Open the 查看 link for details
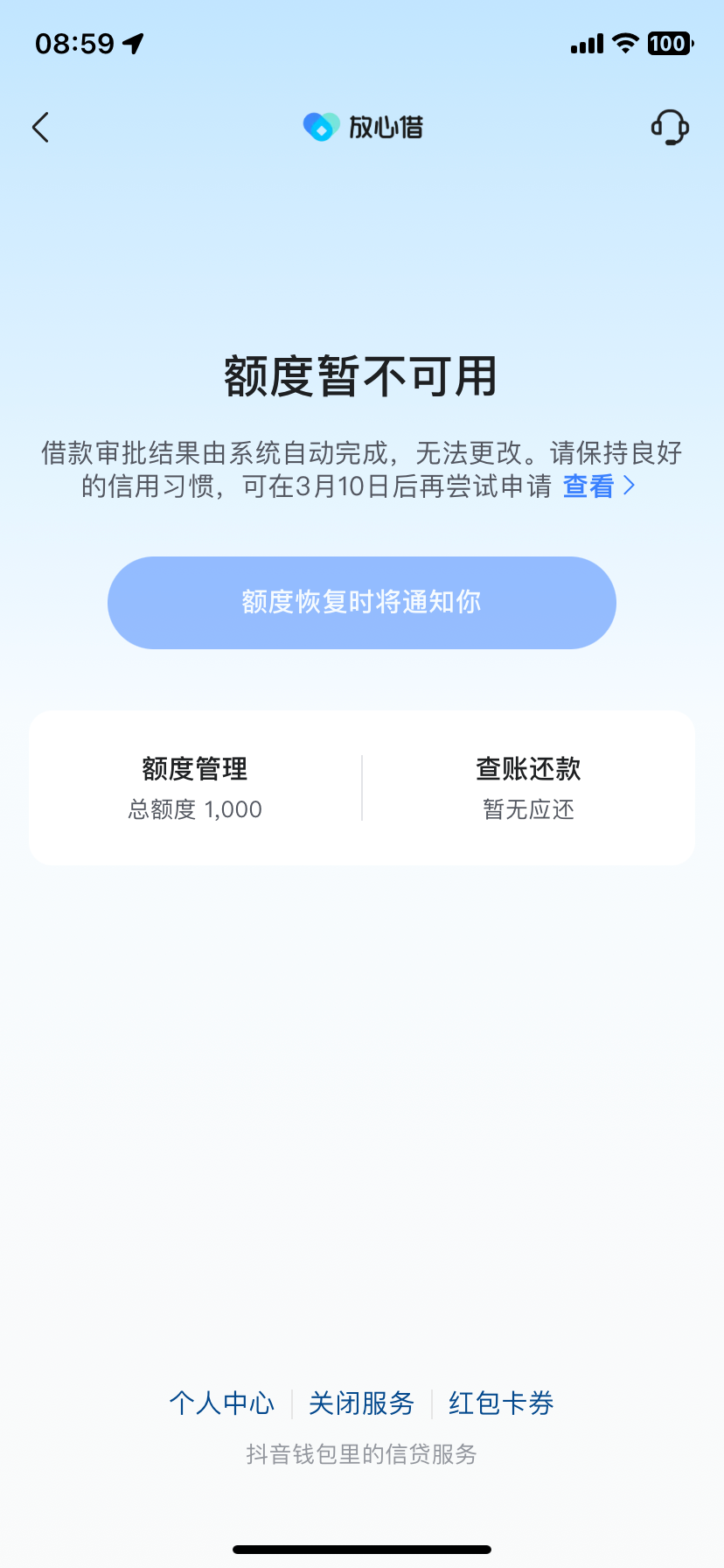This screenshot has height=1568, width=724. pyautogui.click(x=599, y=486)
